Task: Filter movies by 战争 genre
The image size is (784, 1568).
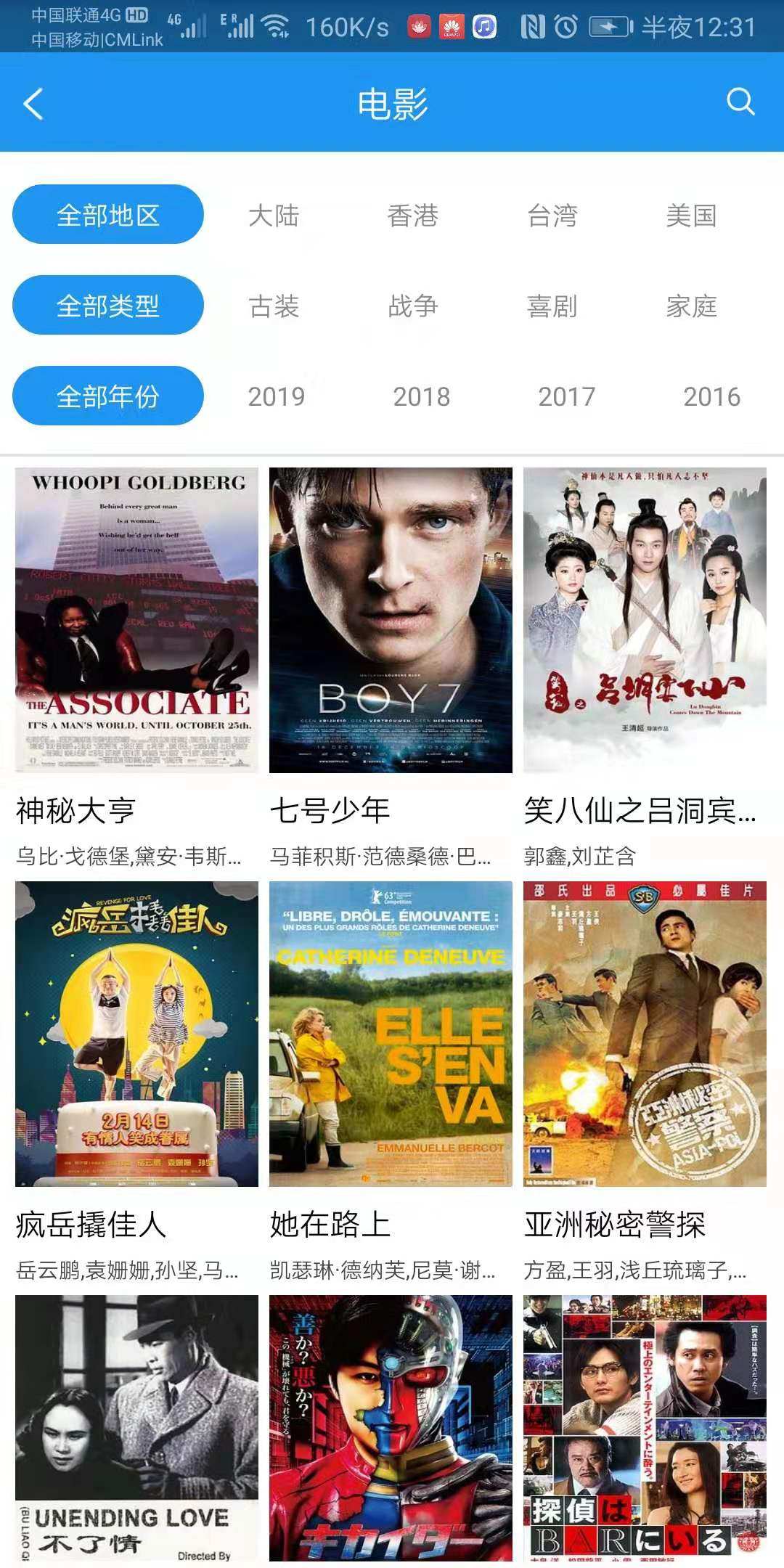Action: 412,306
